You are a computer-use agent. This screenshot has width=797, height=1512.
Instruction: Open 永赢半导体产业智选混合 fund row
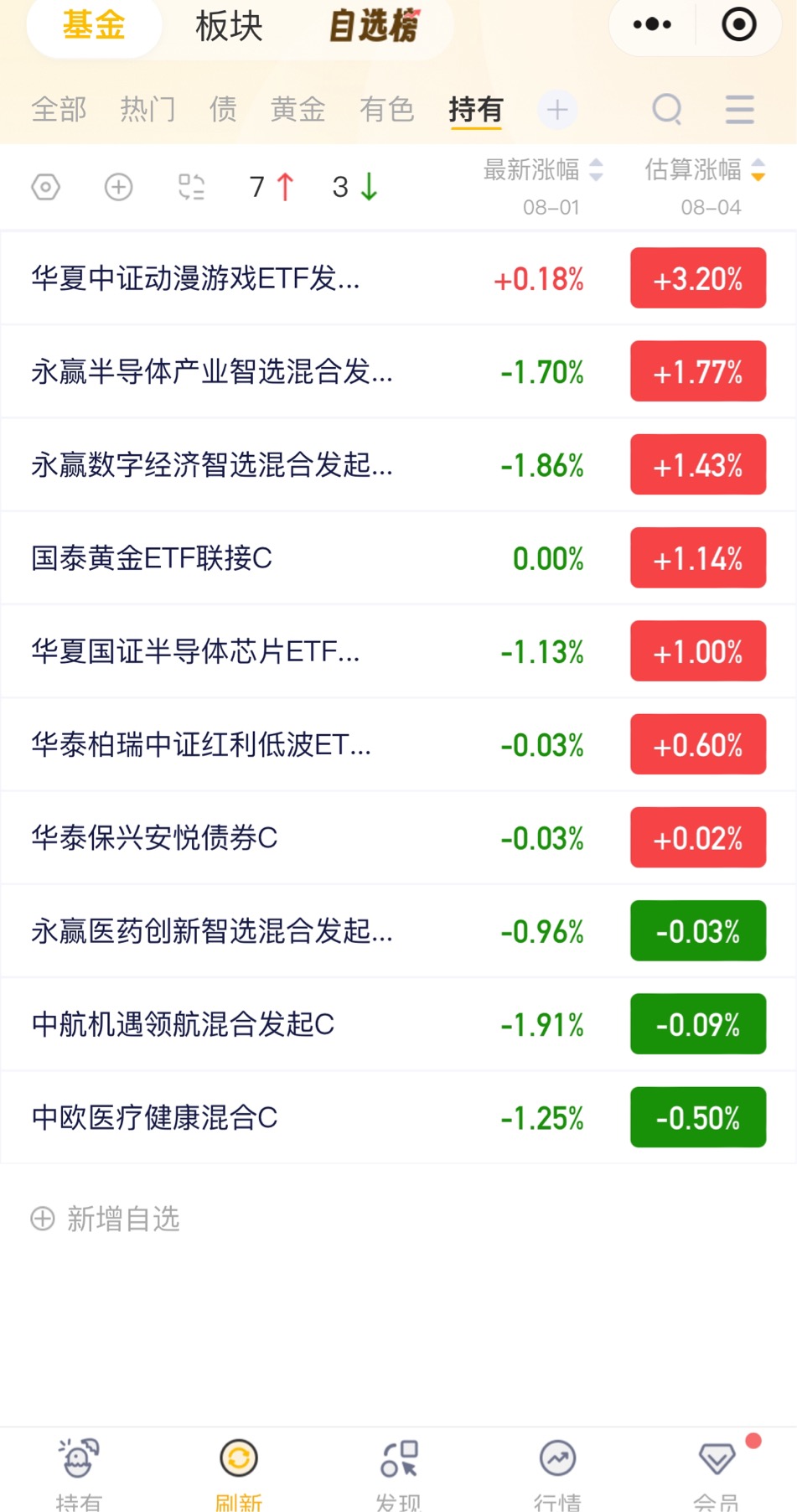point(398,371)
